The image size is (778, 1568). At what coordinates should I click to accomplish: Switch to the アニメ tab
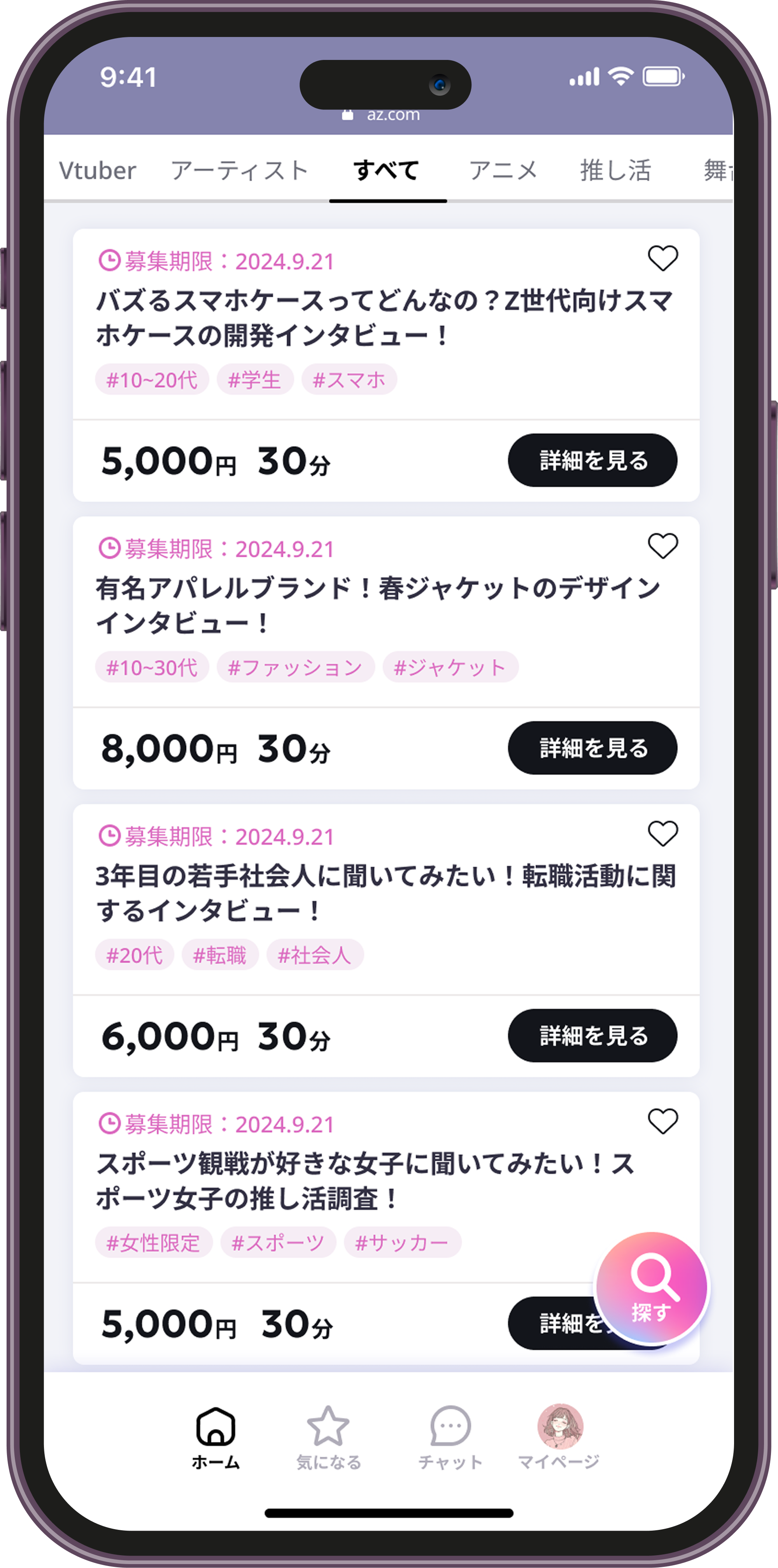[x=503, y=170]
